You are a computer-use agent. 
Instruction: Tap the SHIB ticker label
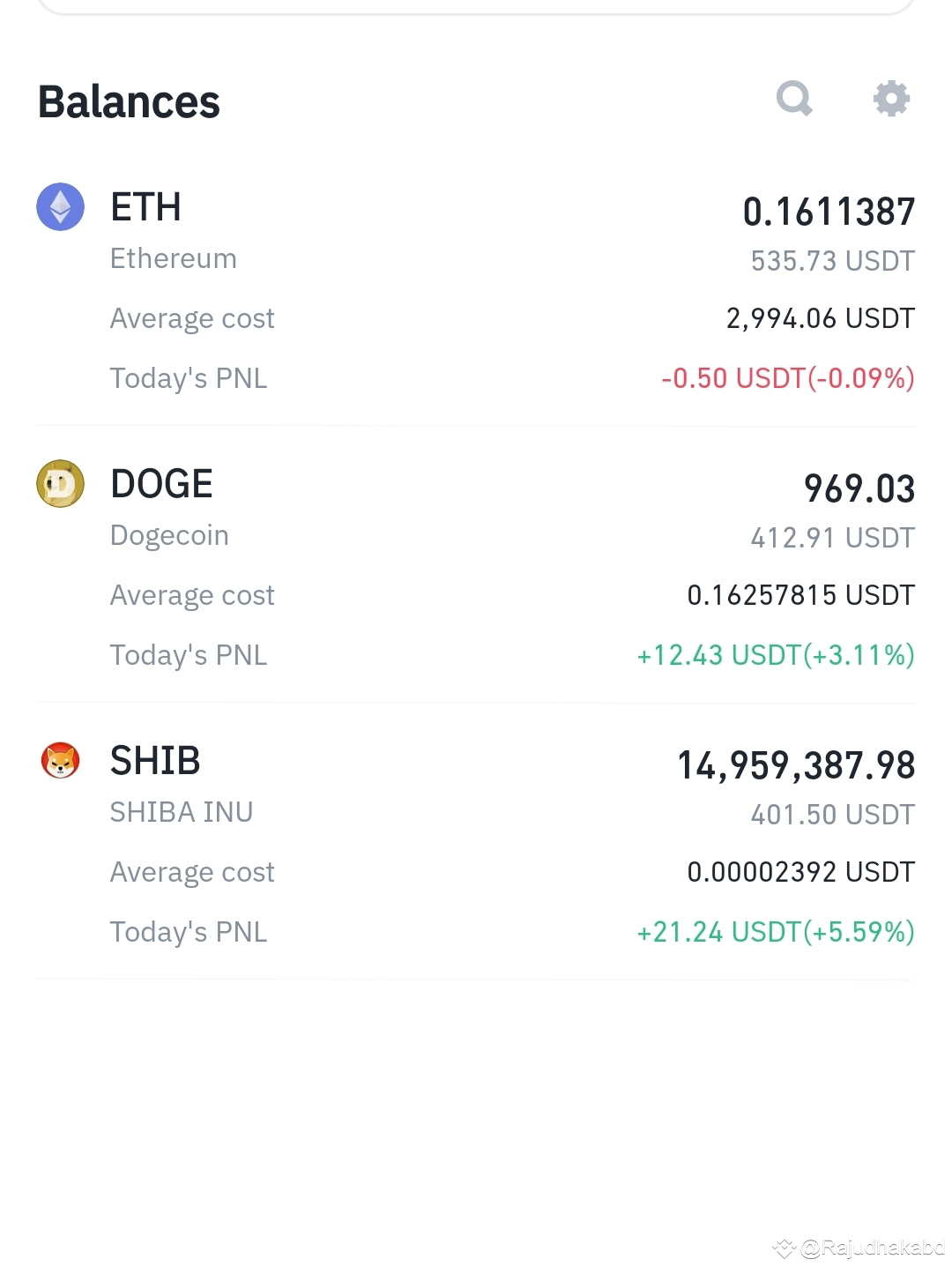(154, 760)
